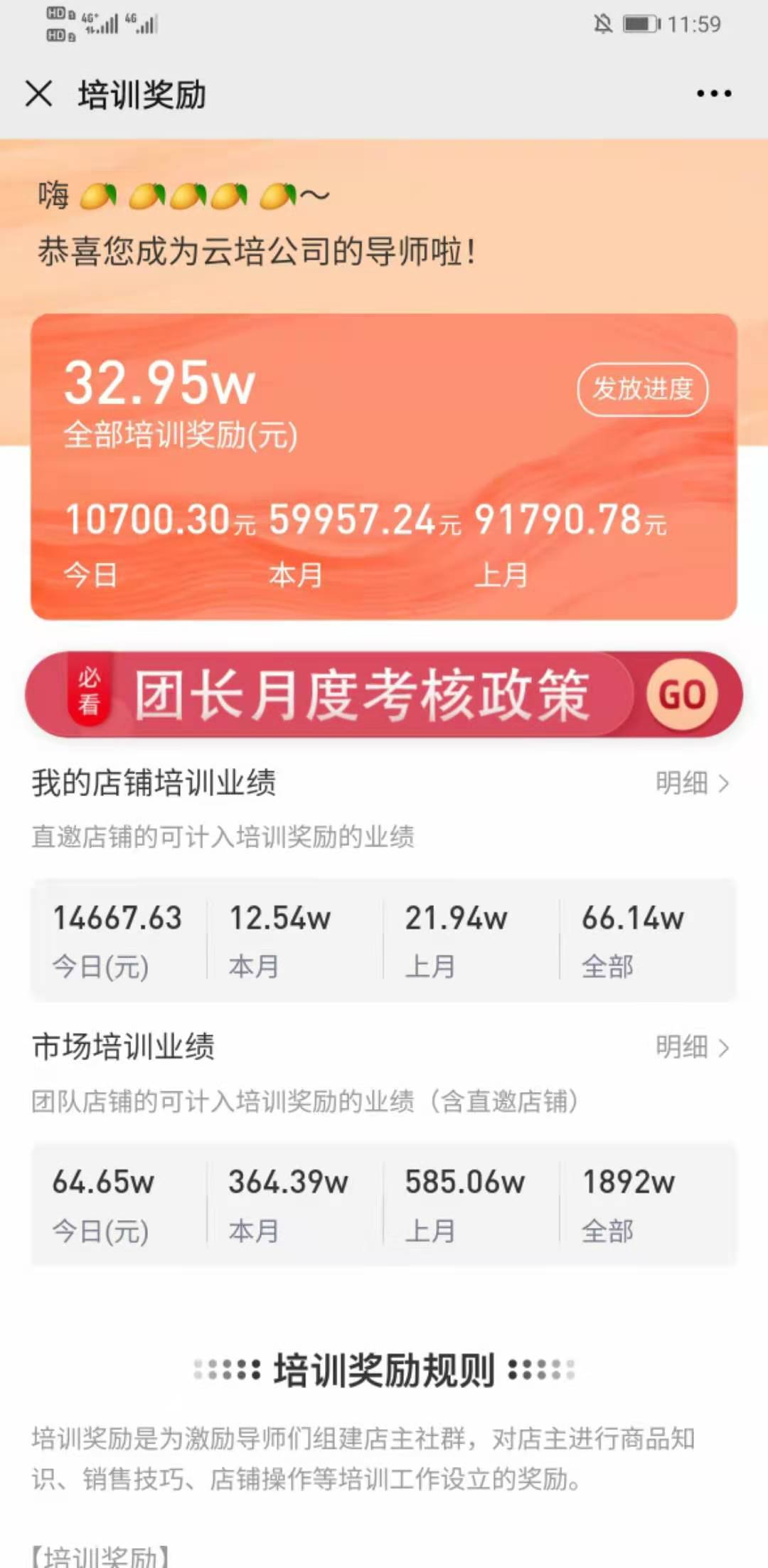The height and width of the screenshot is (1568, 768).
Task: Close the 培训奖励 page
Action: click(x=38, y=93)
